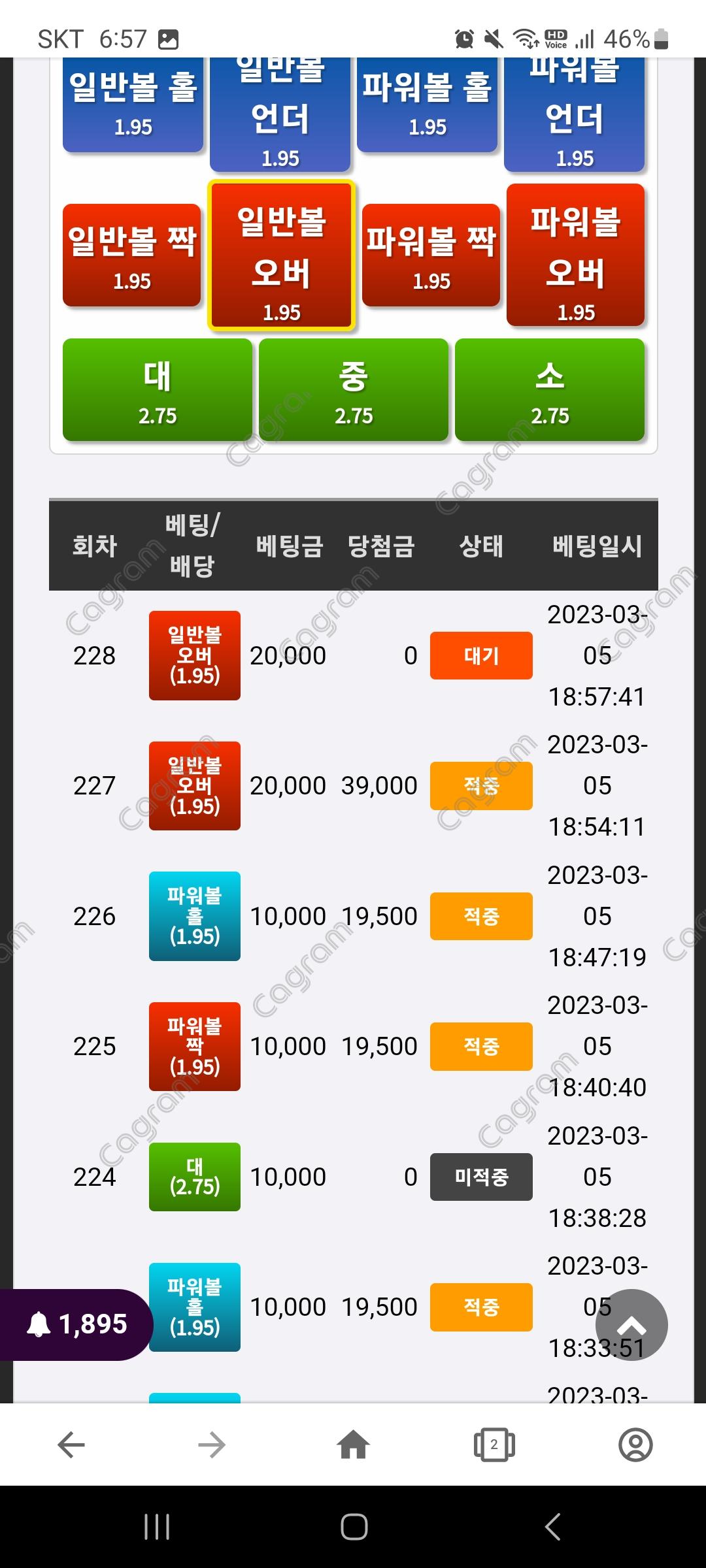Screen dimensions: 706x1568
Task: Tap the green 소 2.75 button
Action: [x=550, y=390]
